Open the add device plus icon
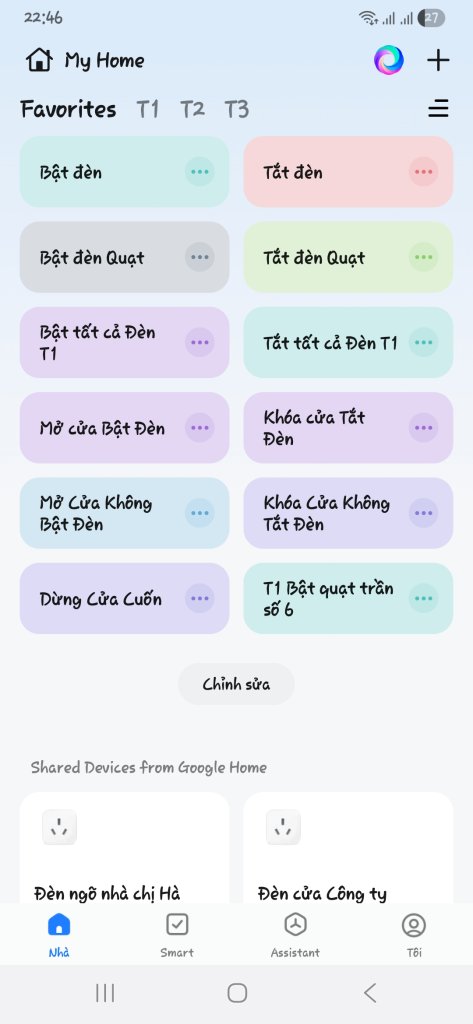The height and width of the screenshot is (1024, 473). pyautogui.click(x=438, y=60)
